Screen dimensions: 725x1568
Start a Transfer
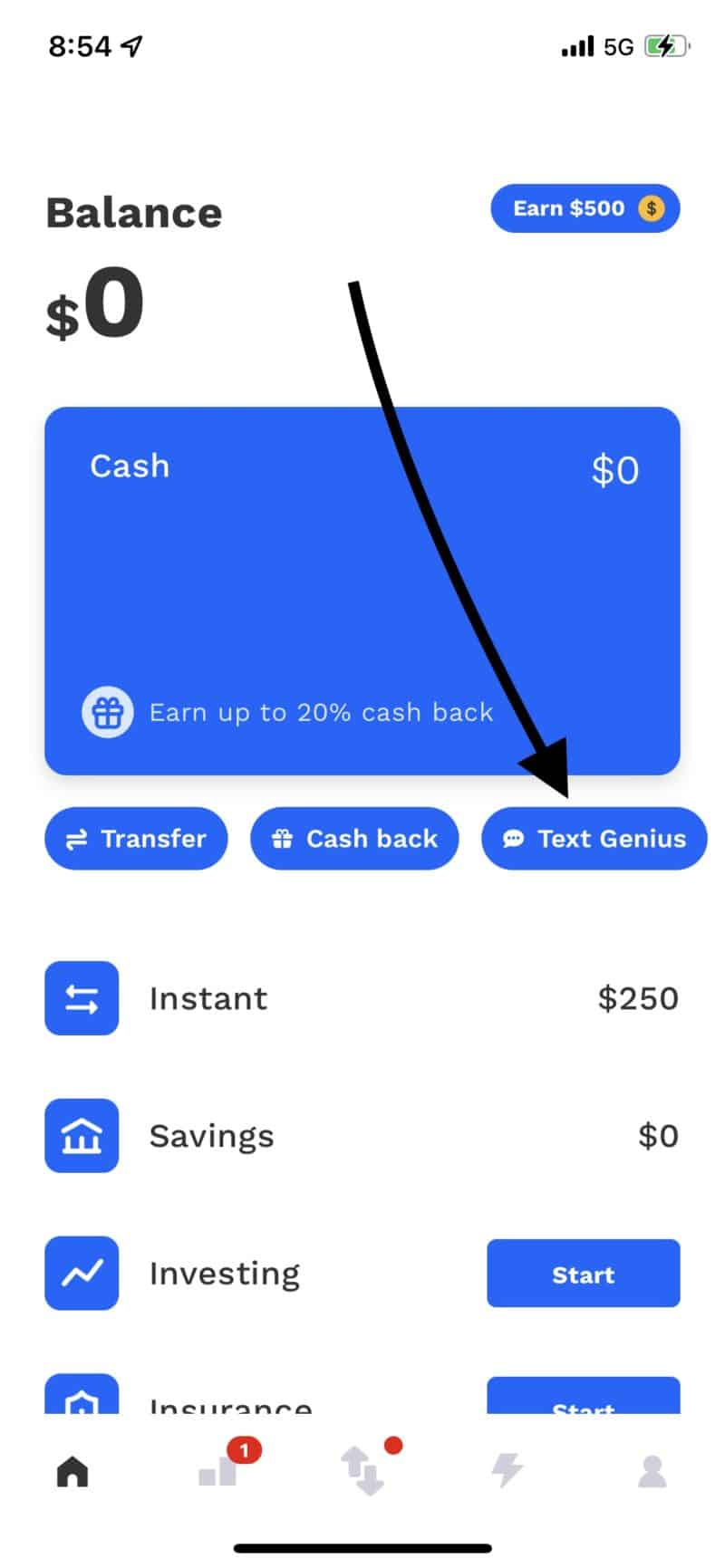tap(136, 839)
